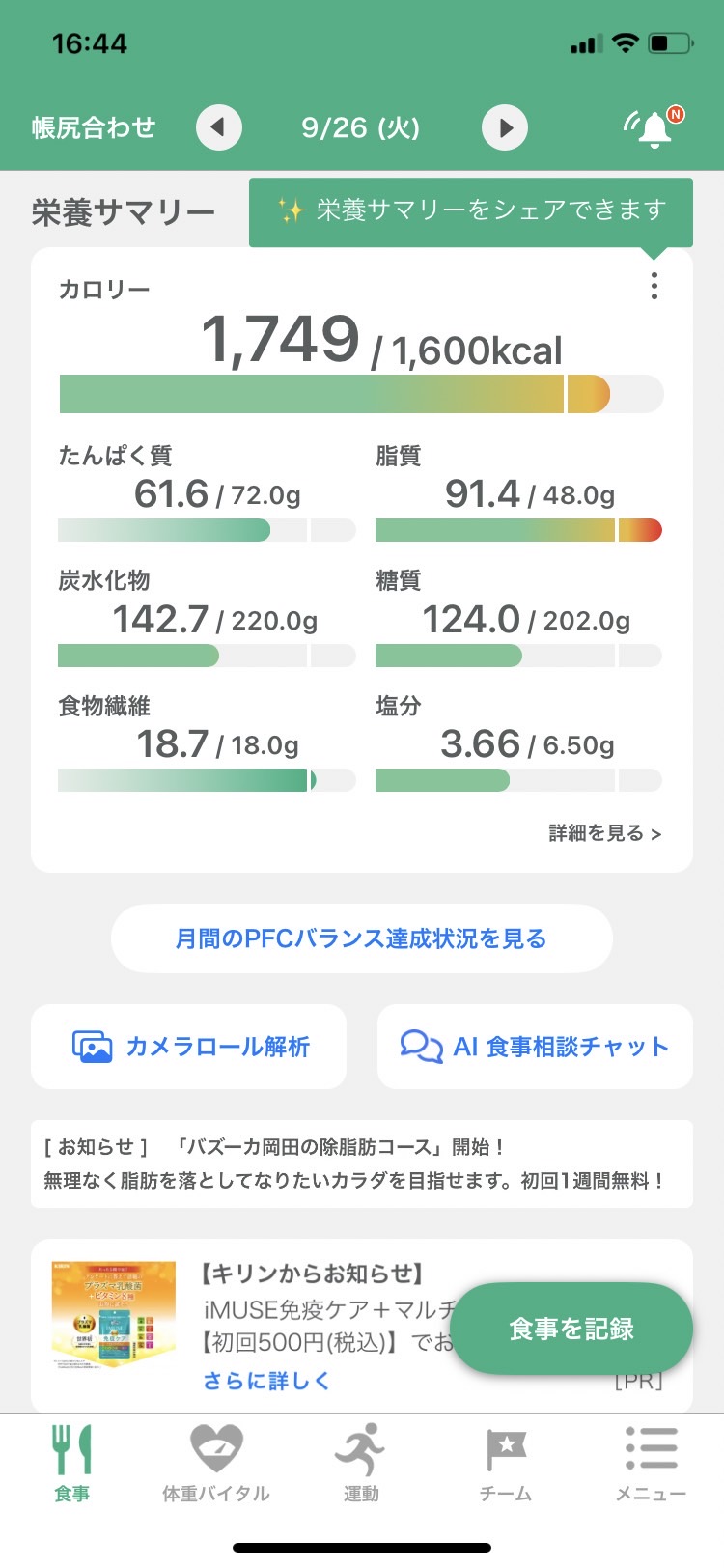724x1568 pixels.
Task: Open the 帳尻合わせ option
Action: [94, 127]
